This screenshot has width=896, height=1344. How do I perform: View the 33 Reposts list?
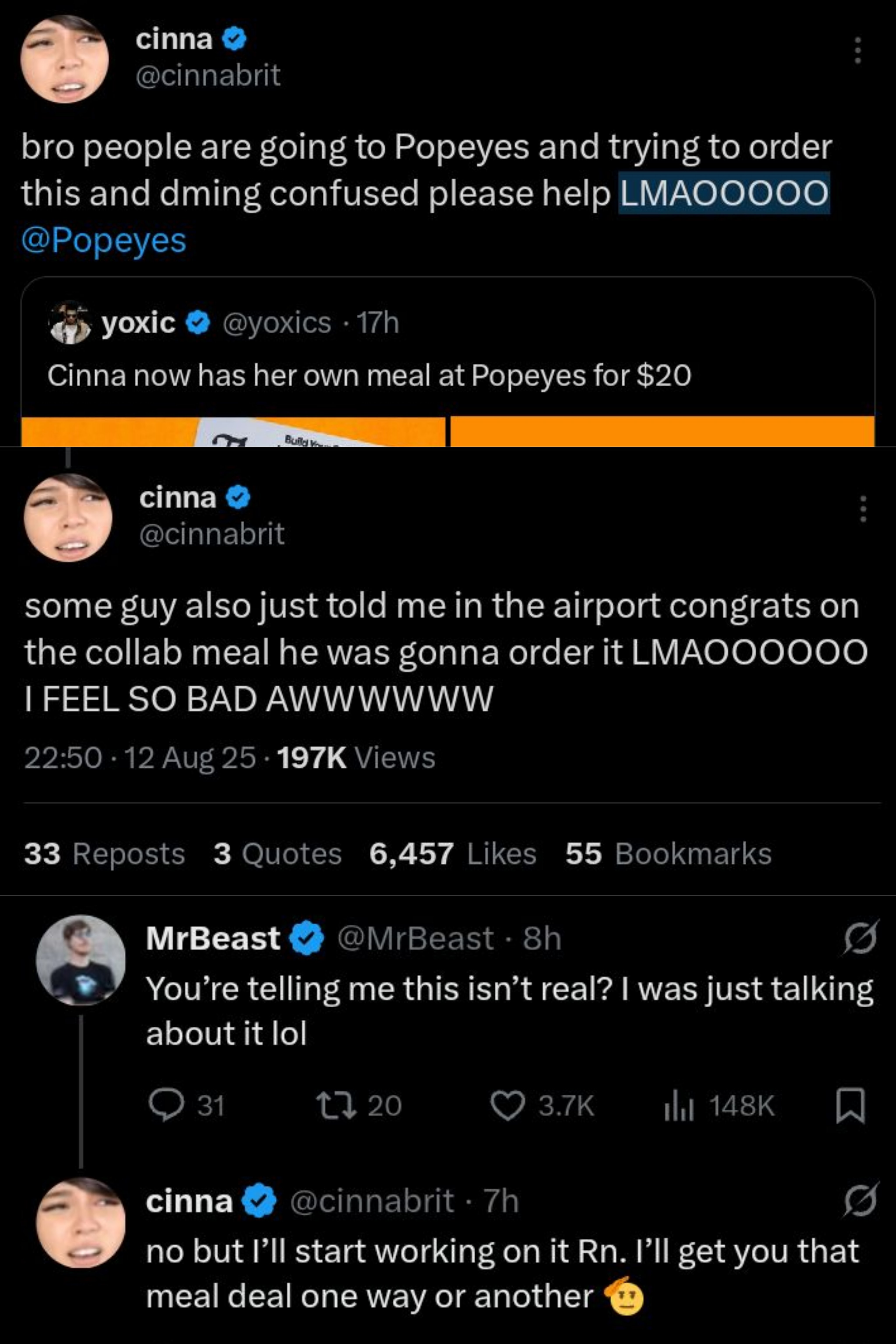105,854
